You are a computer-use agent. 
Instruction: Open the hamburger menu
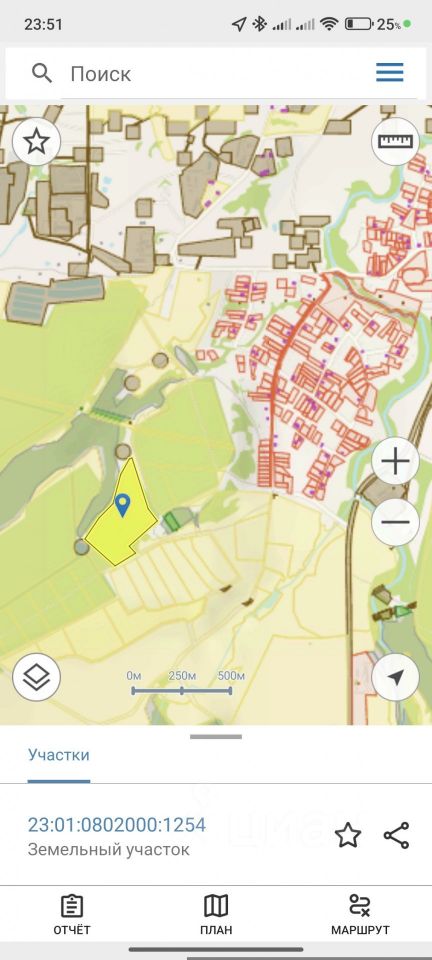coord(389,73)
